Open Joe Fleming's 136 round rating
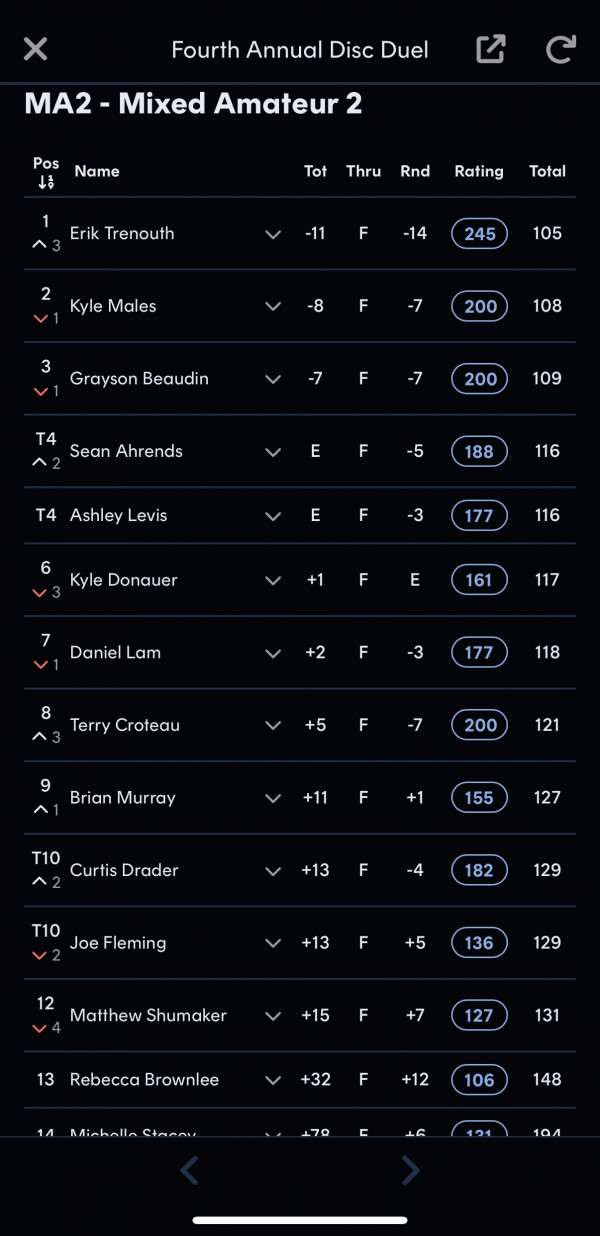This screenshot has width=600, height=1236. point(479,943)
